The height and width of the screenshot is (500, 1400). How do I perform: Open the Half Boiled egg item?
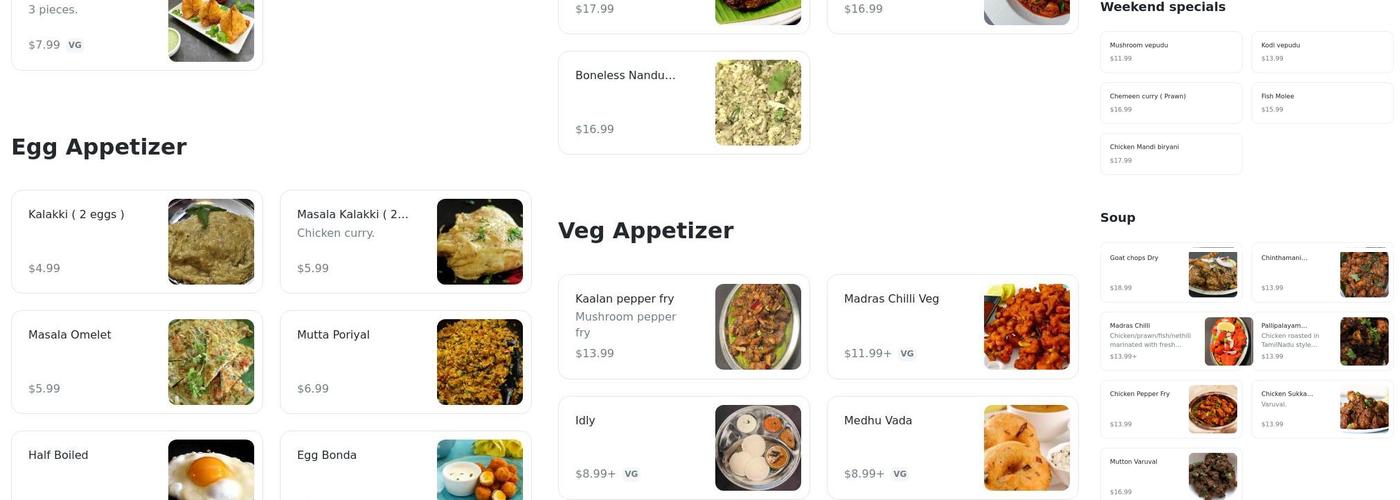[x=137, y=466]
